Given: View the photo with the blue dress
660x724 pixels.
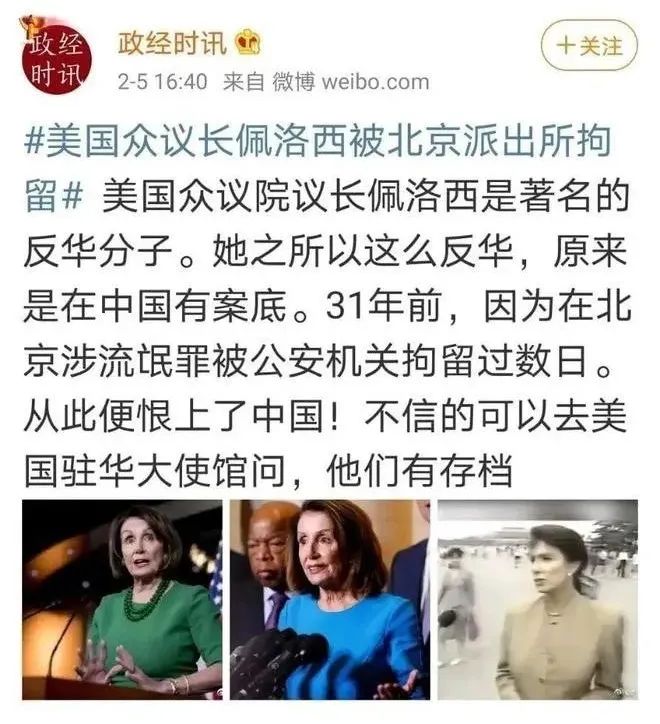Looking at the screenshot, I should click(x=329, y=599).
